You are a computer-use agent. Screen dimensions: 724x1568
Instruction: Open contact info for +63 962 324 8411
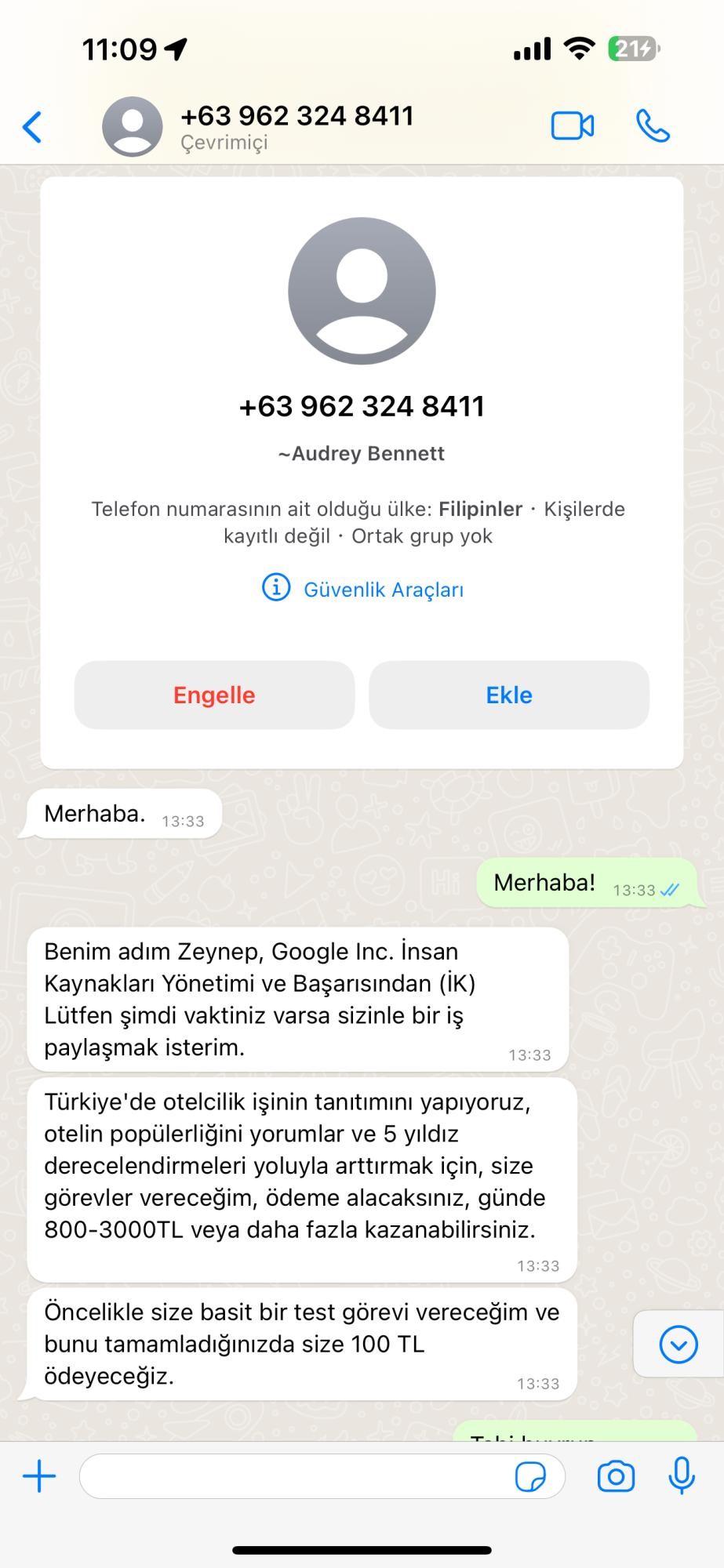(296, 126)
